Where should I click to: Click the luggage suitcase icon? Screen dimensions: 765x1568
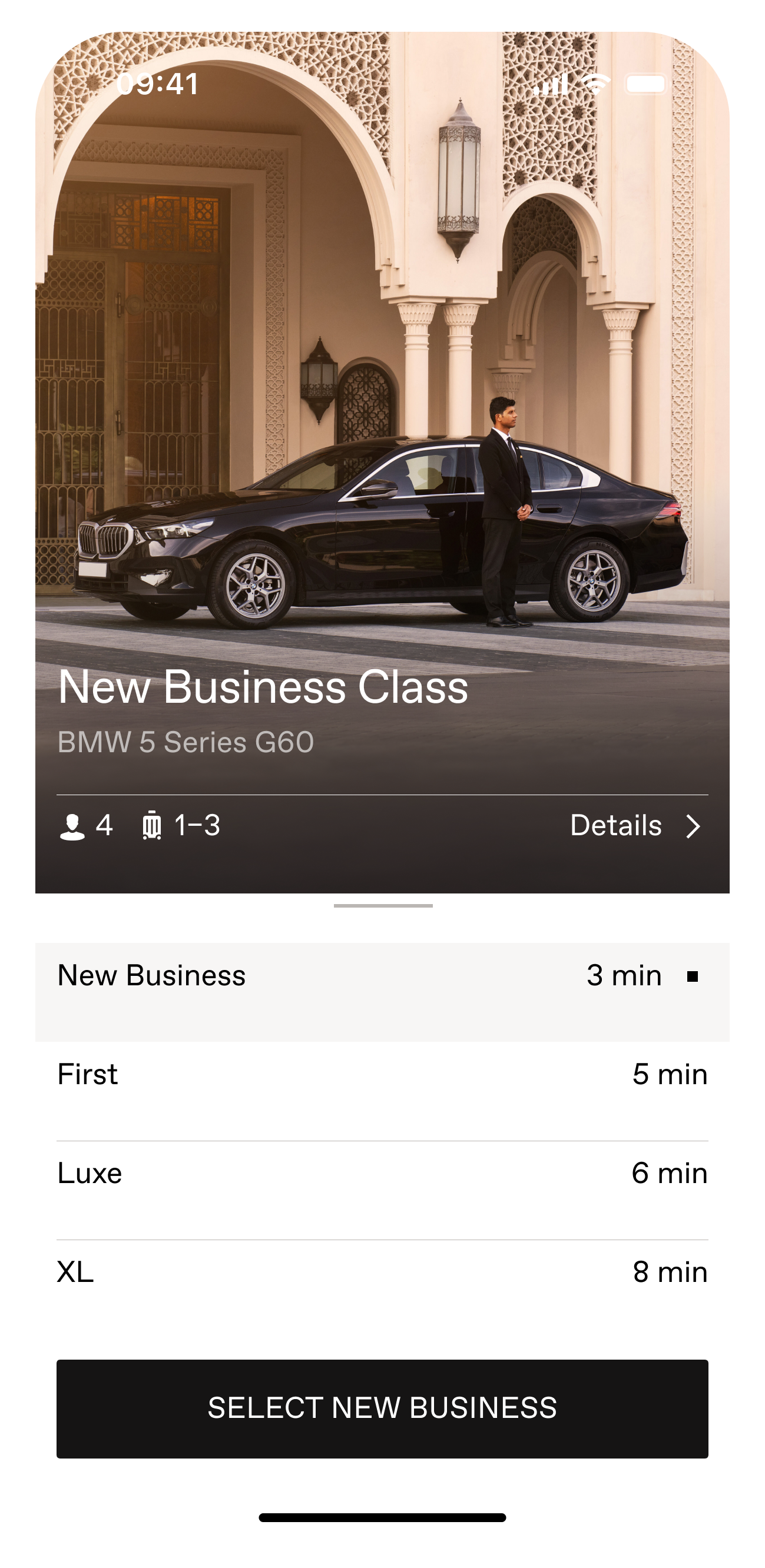coord(152,825)
